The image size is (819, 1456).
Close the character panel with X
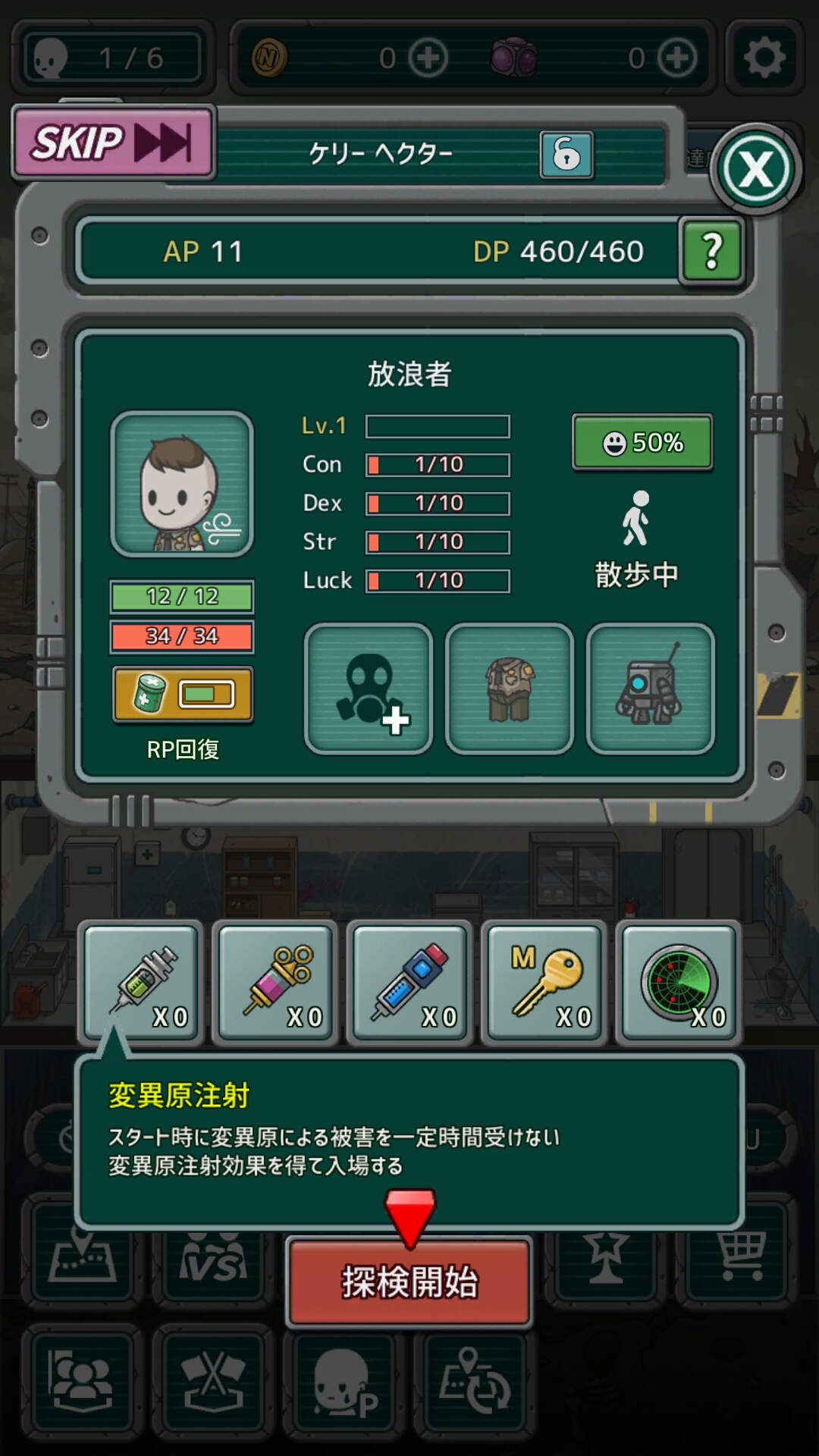[756, 168]
